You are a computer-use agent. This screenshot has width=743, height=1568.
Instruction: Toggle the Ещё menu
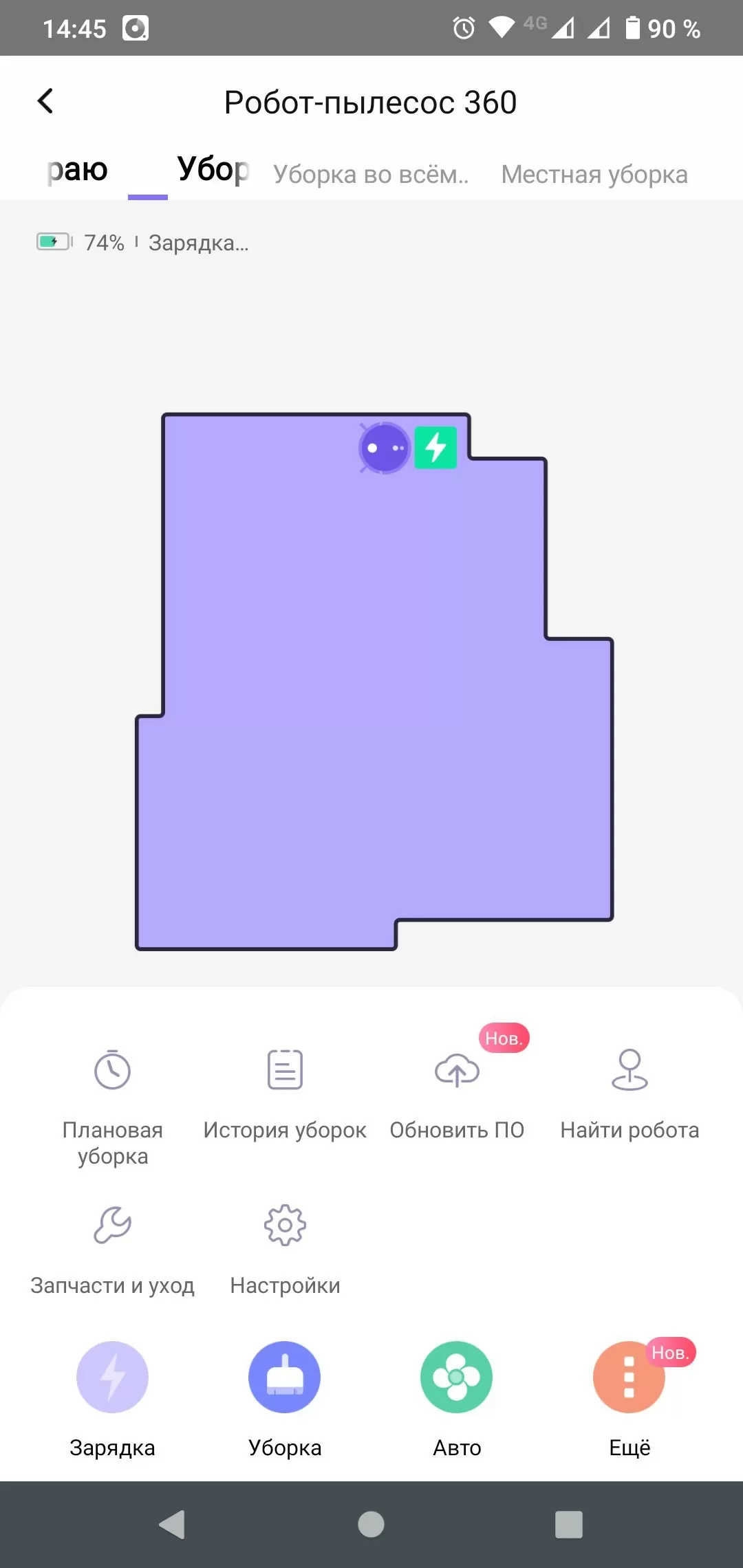[x=629, y=1396]
